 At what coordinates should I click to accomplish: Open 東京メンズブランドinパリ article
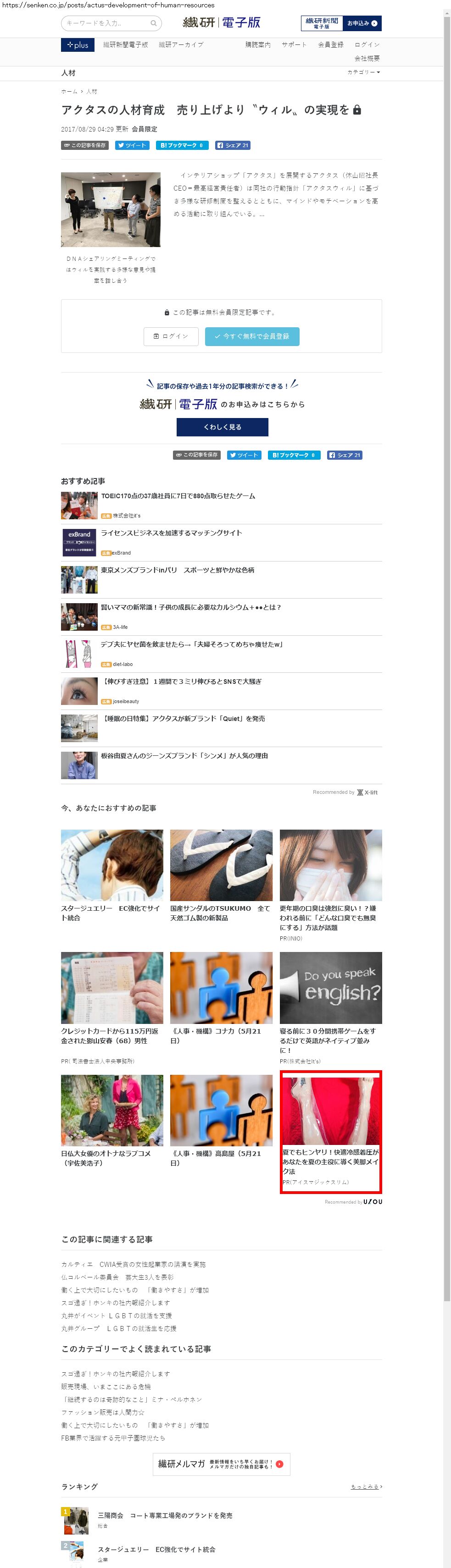click(178, 570)
